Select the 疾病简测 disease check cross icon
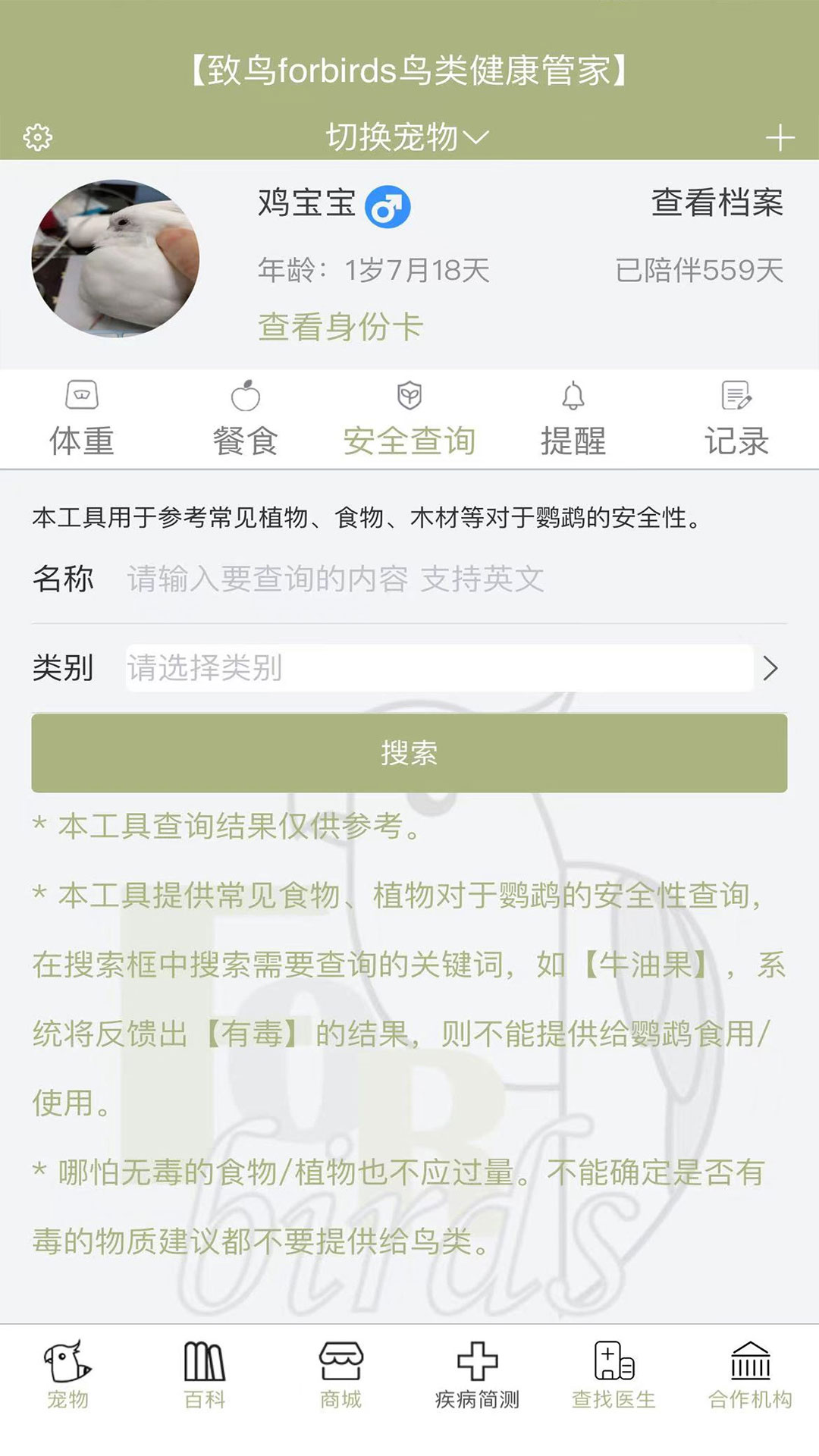 click(x=476, y=1361)
